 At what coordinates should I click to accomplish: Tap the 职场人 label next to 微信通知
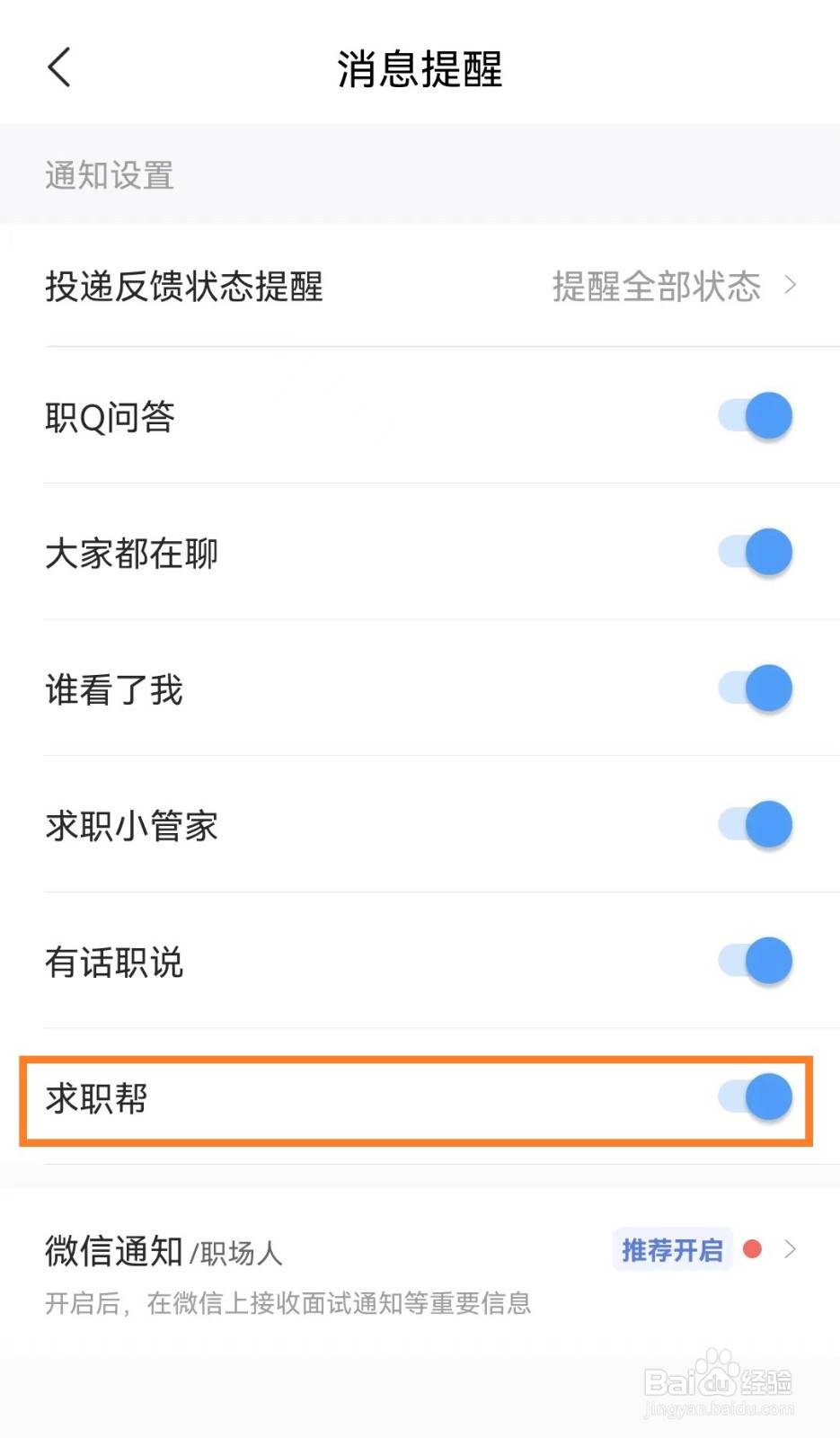pyautogui.click(x=237, y=1254)
